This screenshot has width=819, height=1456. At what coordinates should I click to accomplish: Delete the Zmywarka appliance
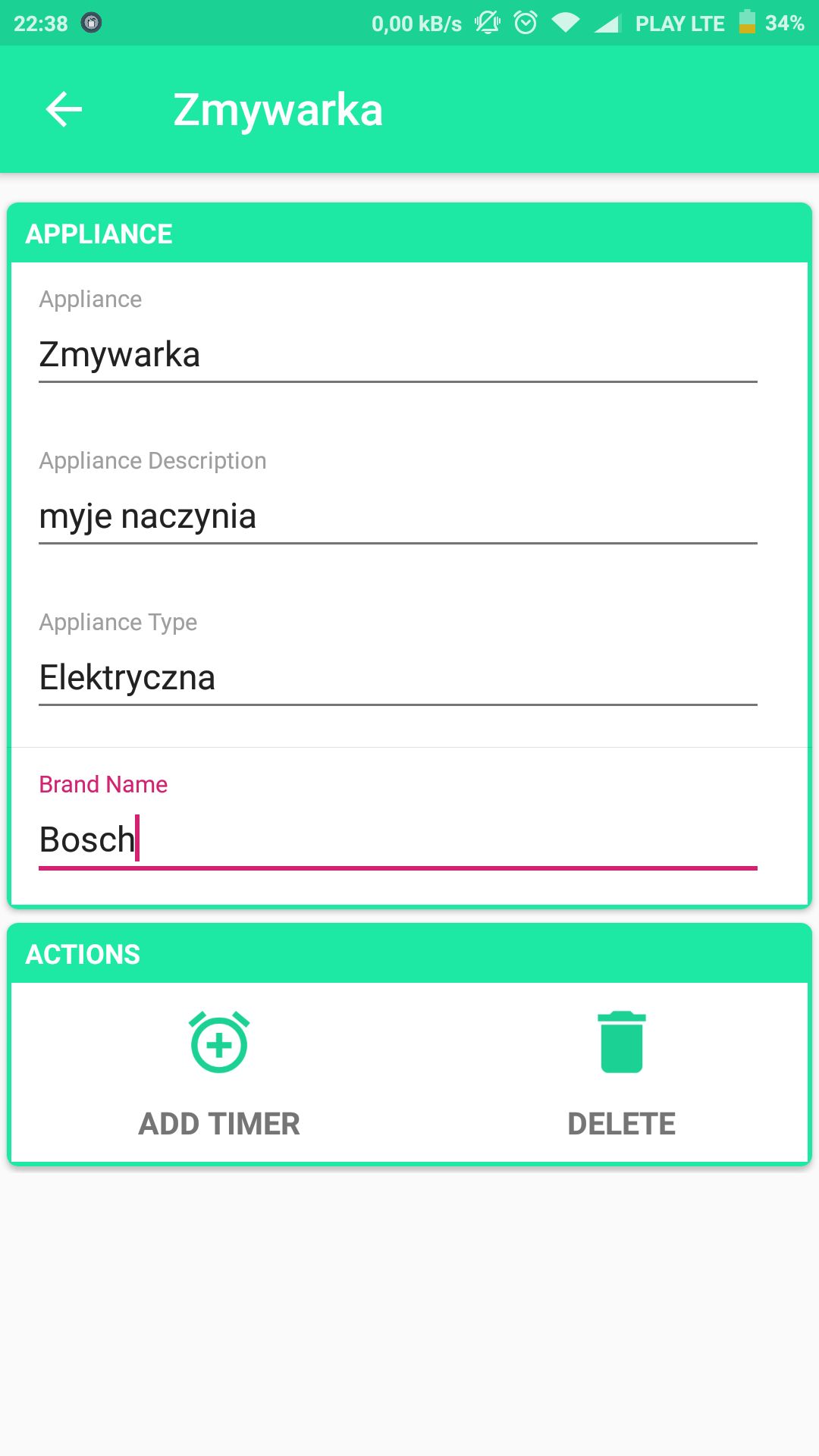pyautogui.click(x=621, y=1073)
